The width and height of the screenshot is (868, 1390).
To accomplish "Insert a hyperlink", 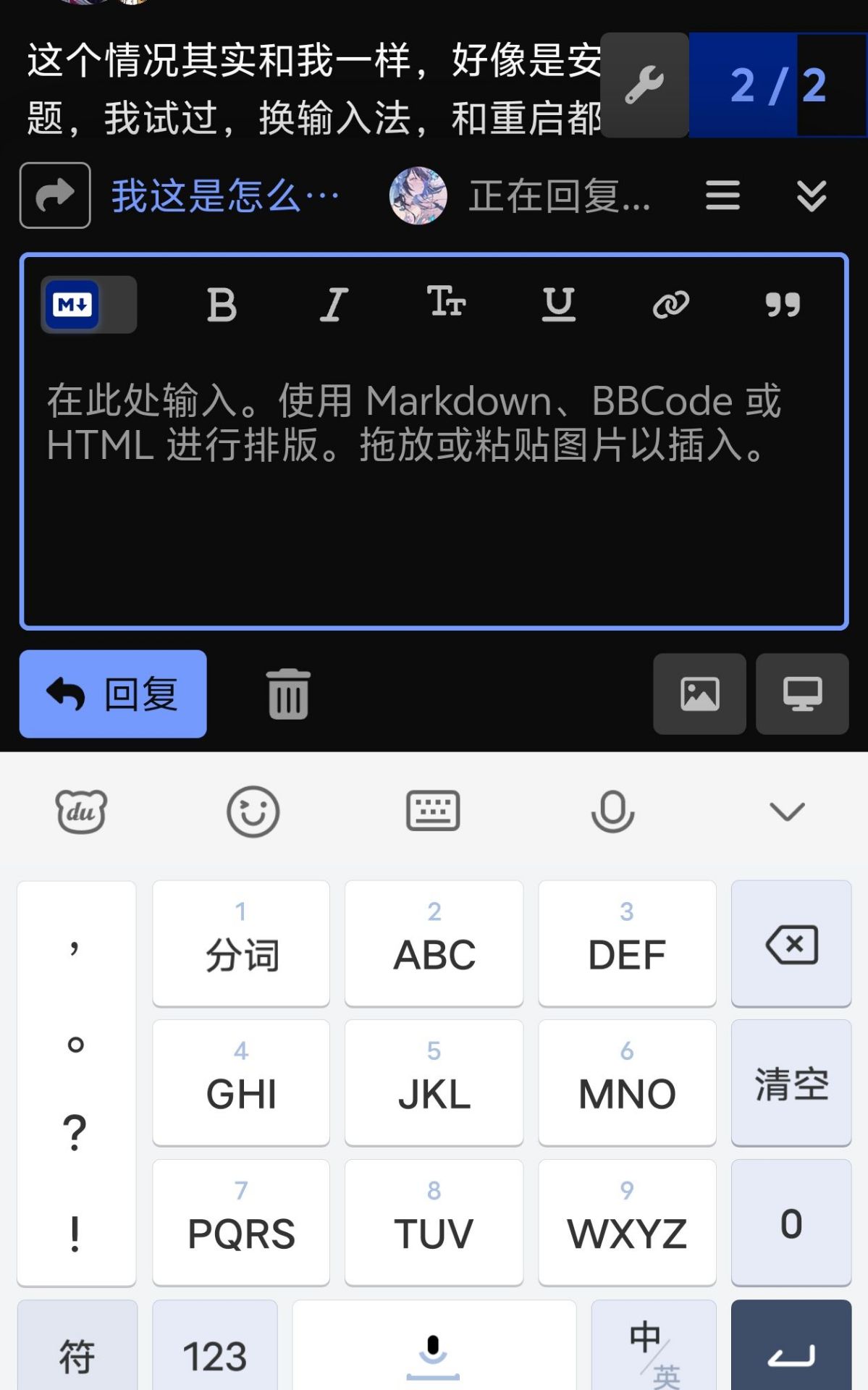I will (670, 305).
